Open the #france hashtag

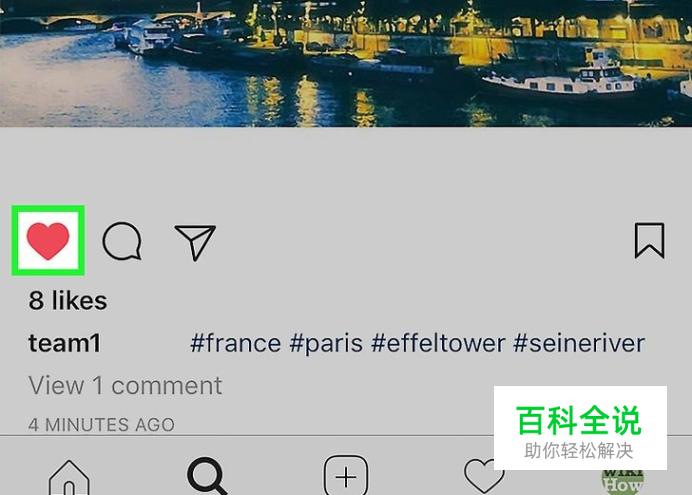[x=236, y=343]
